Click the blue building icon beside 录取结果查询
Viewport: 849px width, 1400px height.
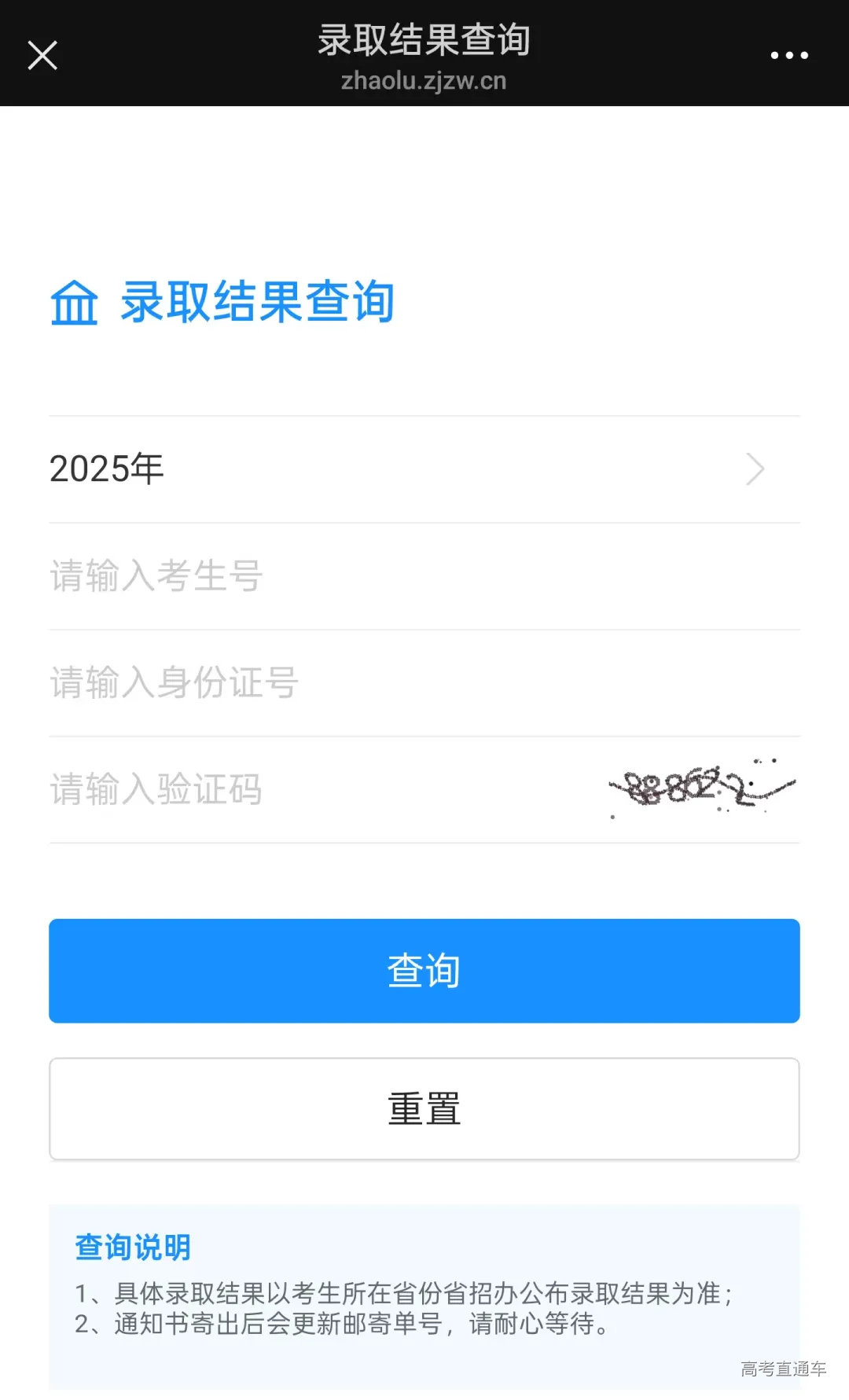coord(74,303)
